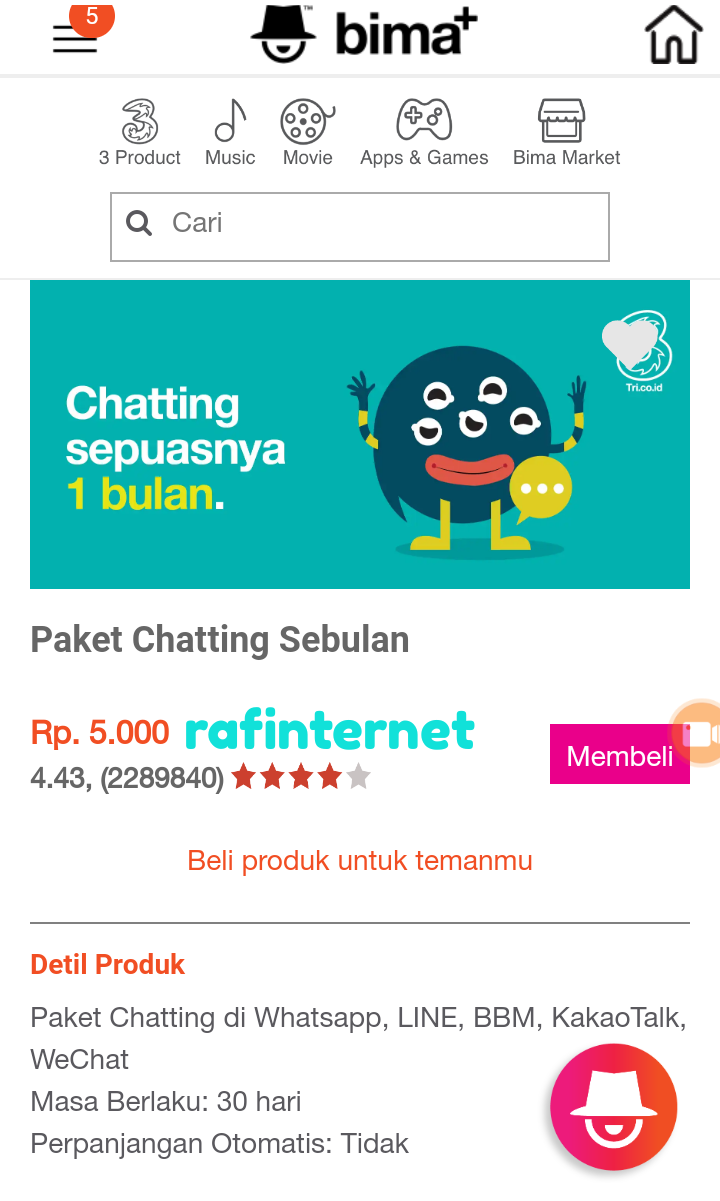Screen dimensions: 720x1201
Task: Tap the floating screen recorder icon
Action: 700,733
